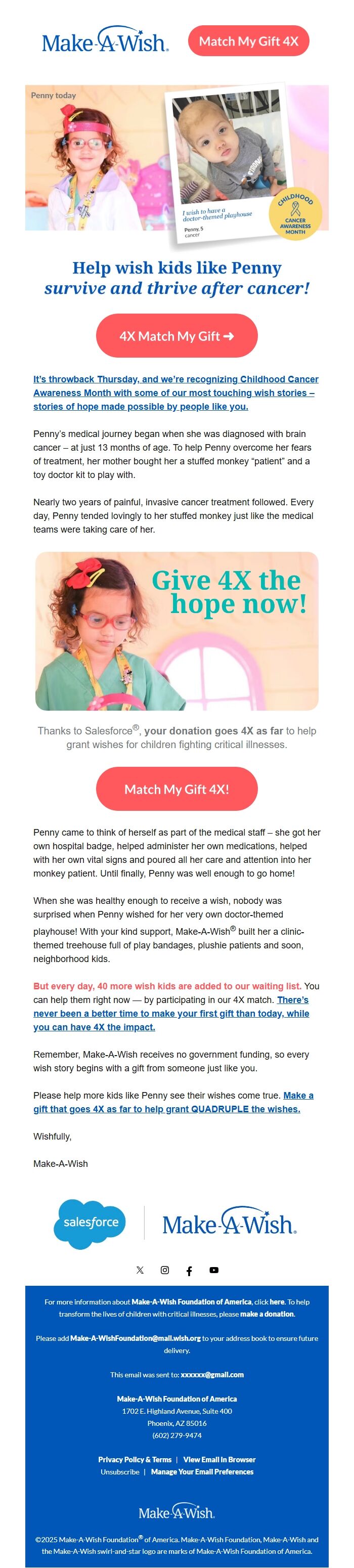This screenshot has height=1568, width=354.
Task: Tap the Match My Gift 4X header button
Action: tap(248, 41)
